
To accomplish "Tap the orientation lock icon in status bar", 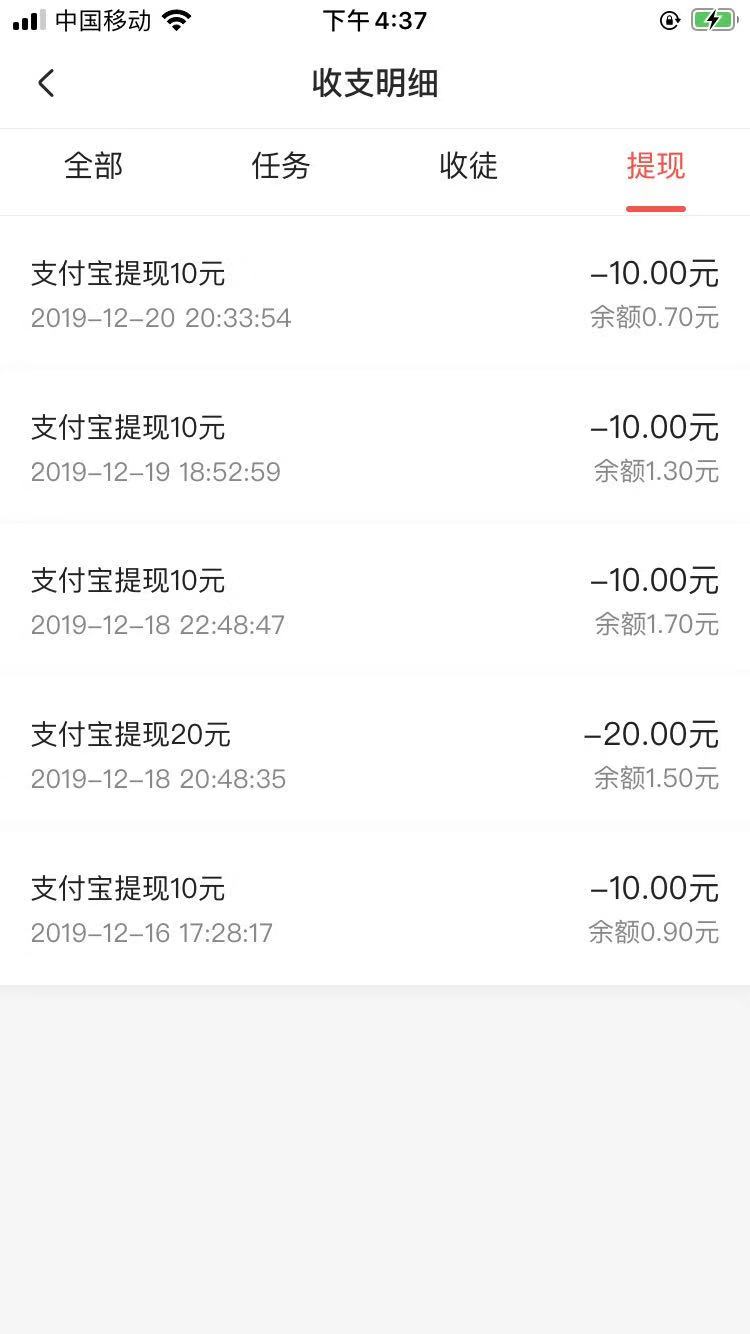I will point(668,18).
